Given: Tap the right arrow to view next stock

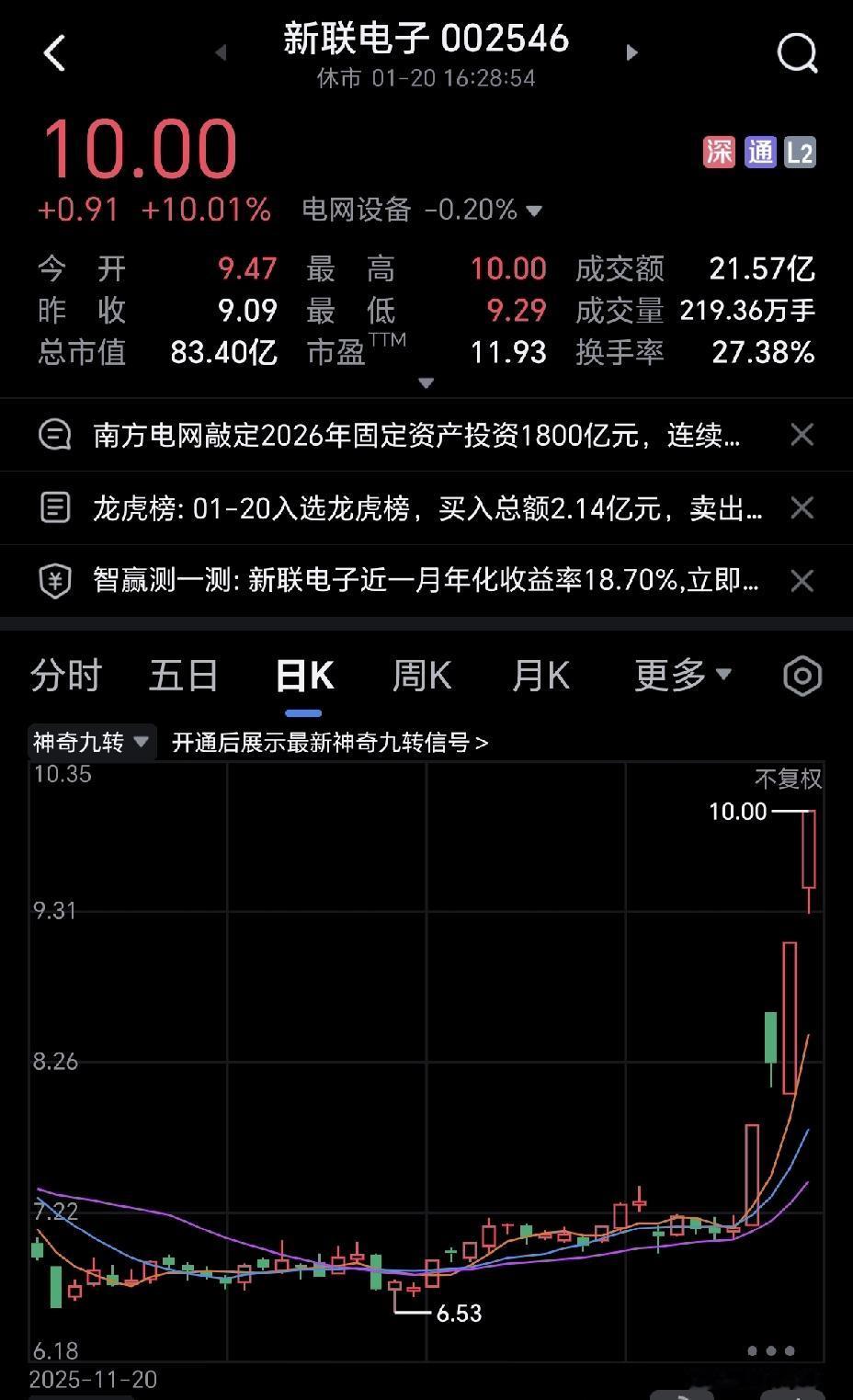Looking at the screenshot, I should pos(631,52).
